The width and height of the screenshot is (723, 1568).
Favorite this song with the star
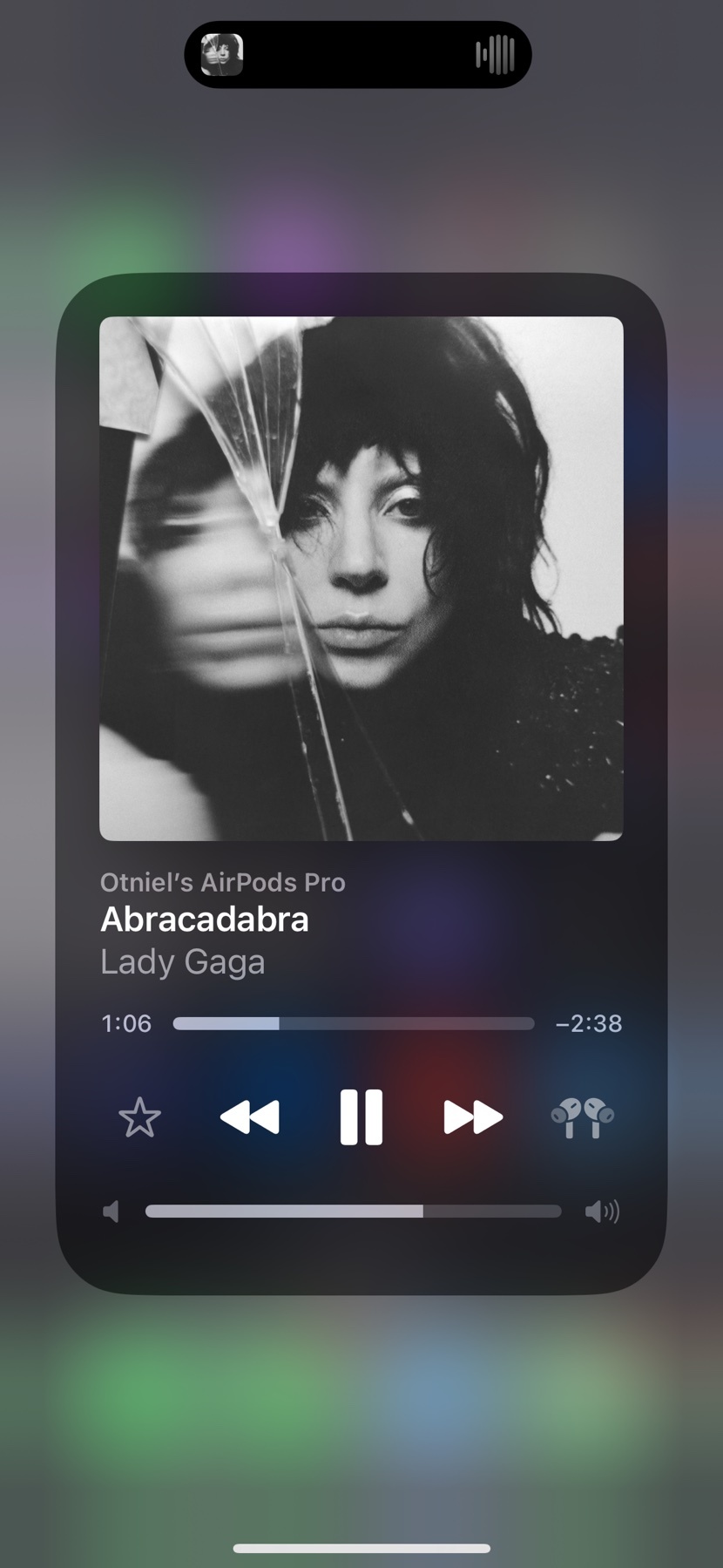pyautogui.click(x=139, y=1117)
